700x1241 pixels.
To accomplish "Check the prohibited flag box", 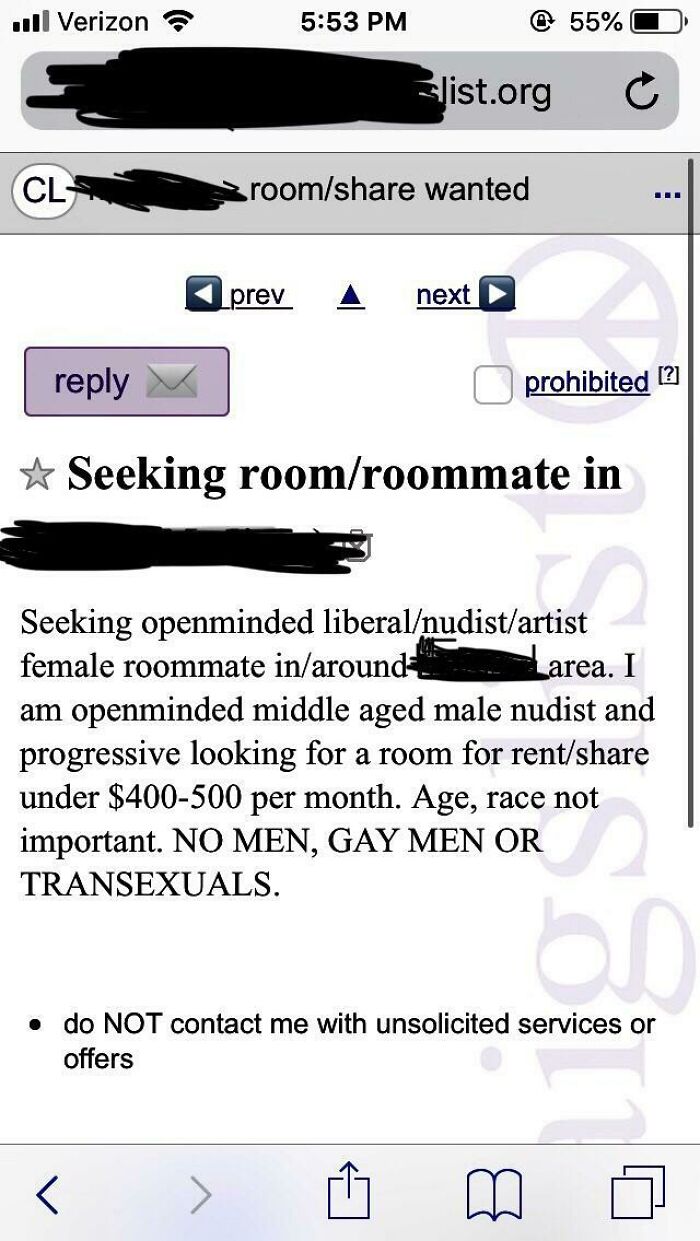I will pos(492,384).
